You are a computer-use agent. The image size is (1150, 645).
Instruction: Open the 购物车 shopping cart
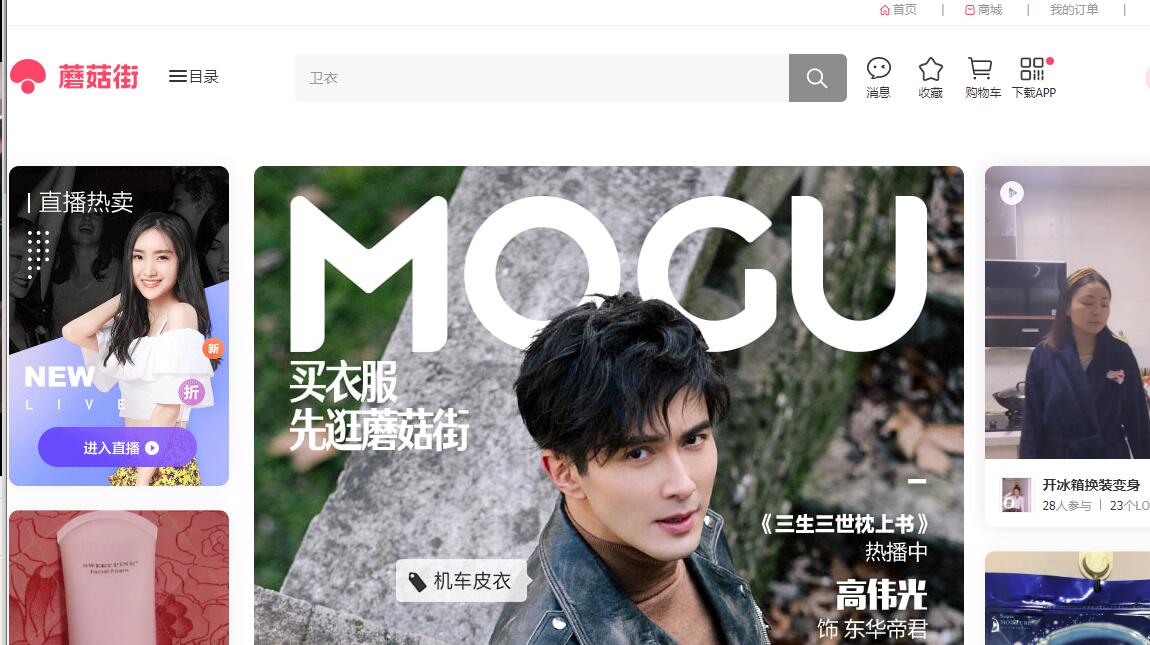coord(982,77)
